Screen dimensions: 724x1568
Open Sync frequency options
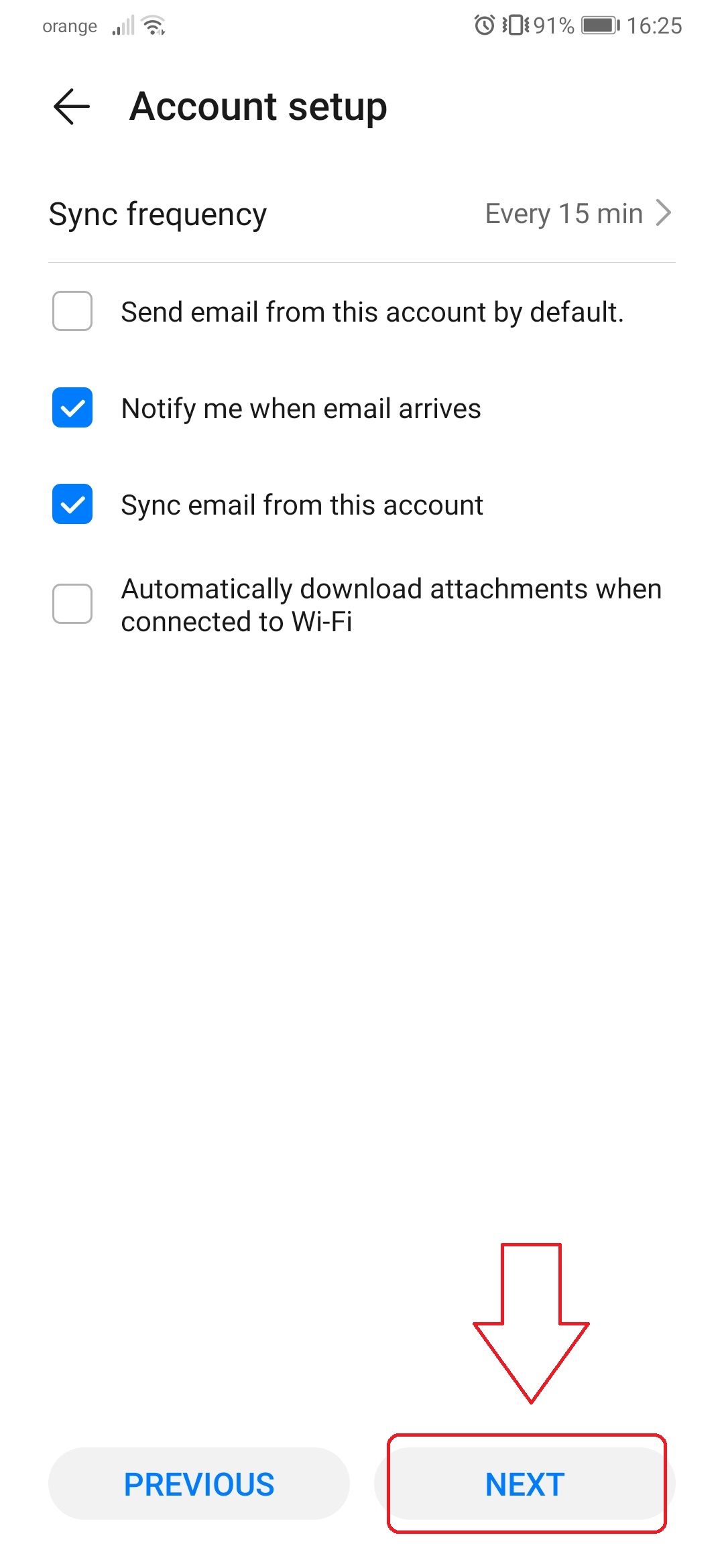(362, 214)
